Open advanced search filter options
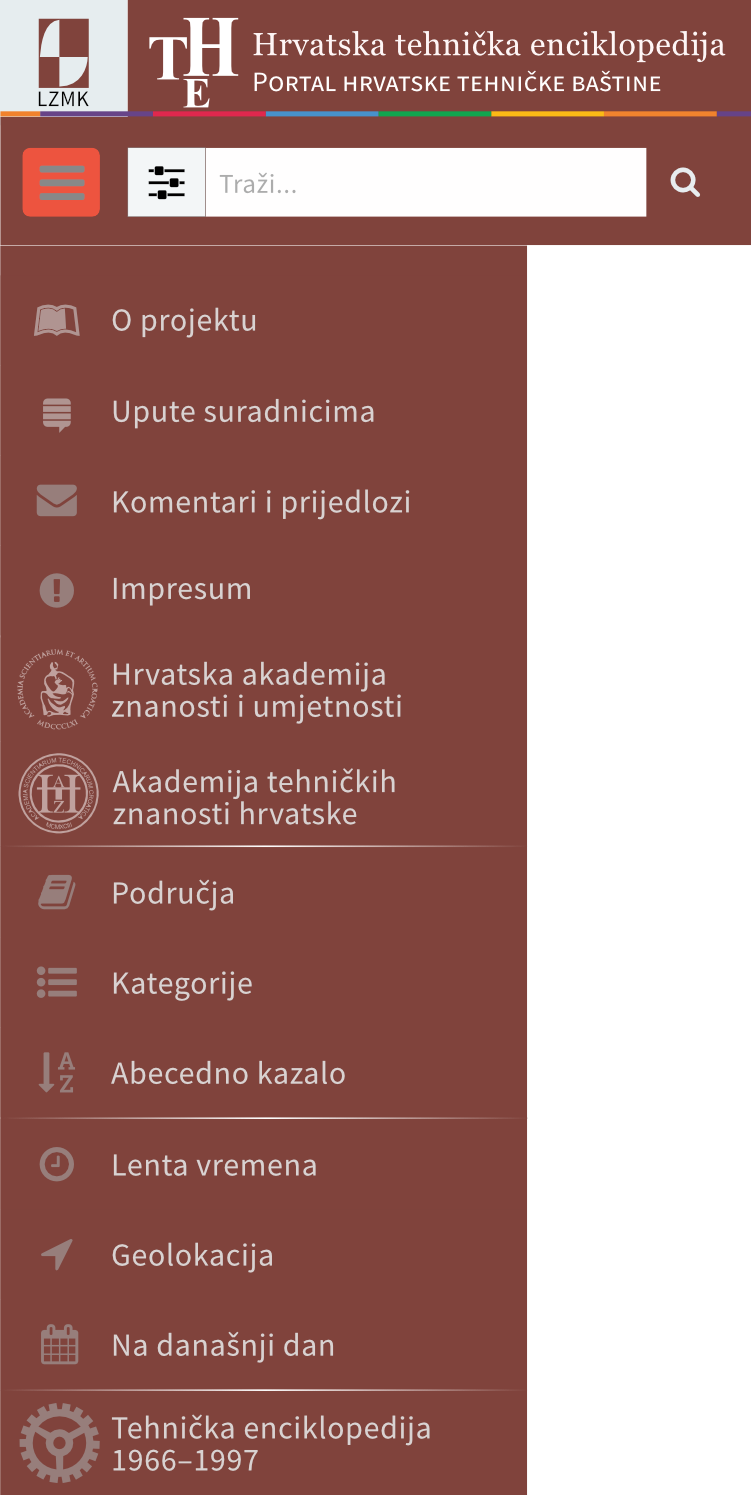751x1495 pixels. [x=166, y=182]
